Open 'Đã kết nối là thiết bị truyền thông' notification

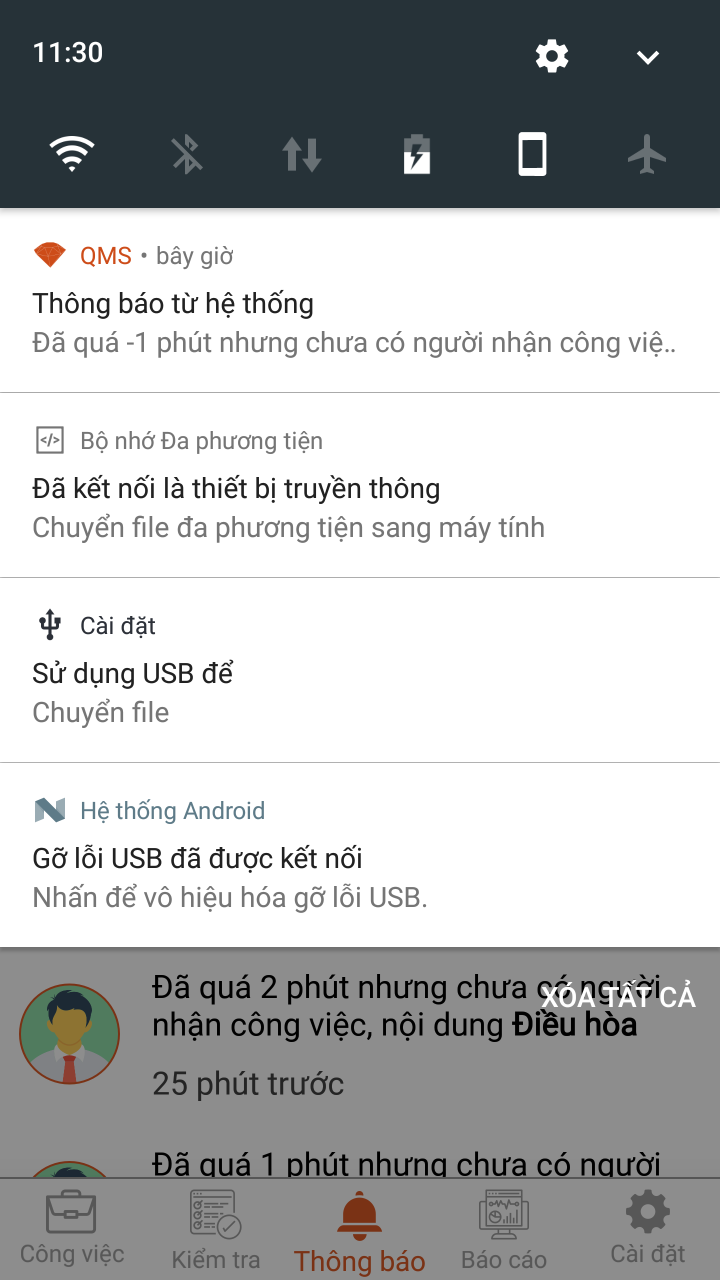coord(360,486)
